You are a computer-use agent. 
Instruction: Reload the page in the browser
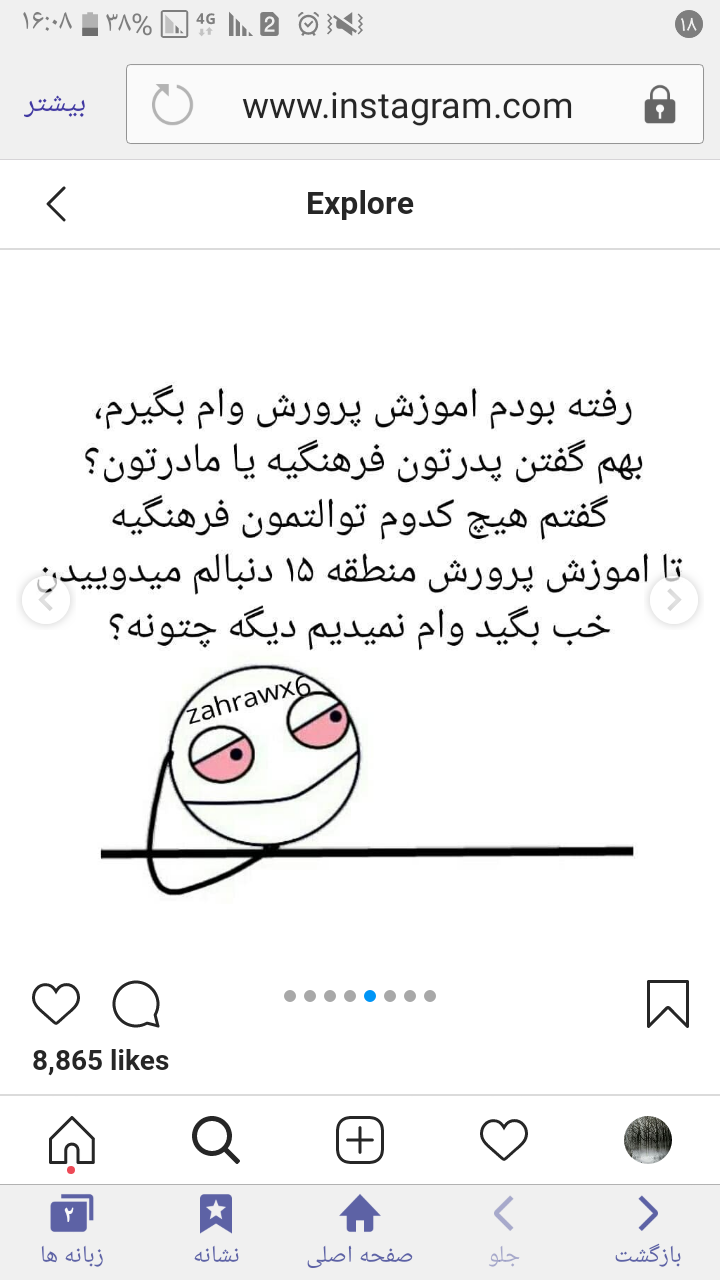coord(172,105)
